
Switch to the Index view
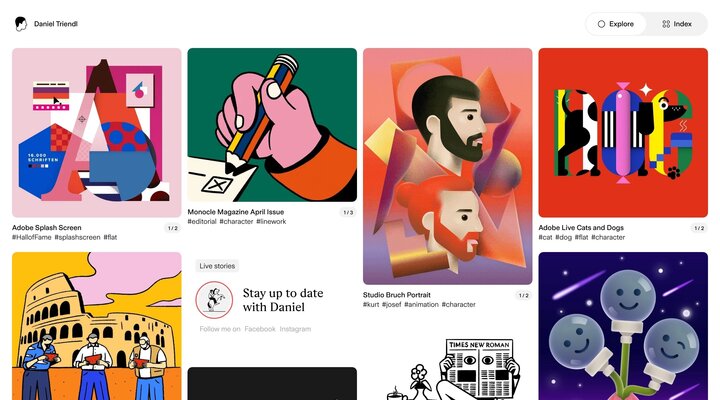tap(677, 23)
